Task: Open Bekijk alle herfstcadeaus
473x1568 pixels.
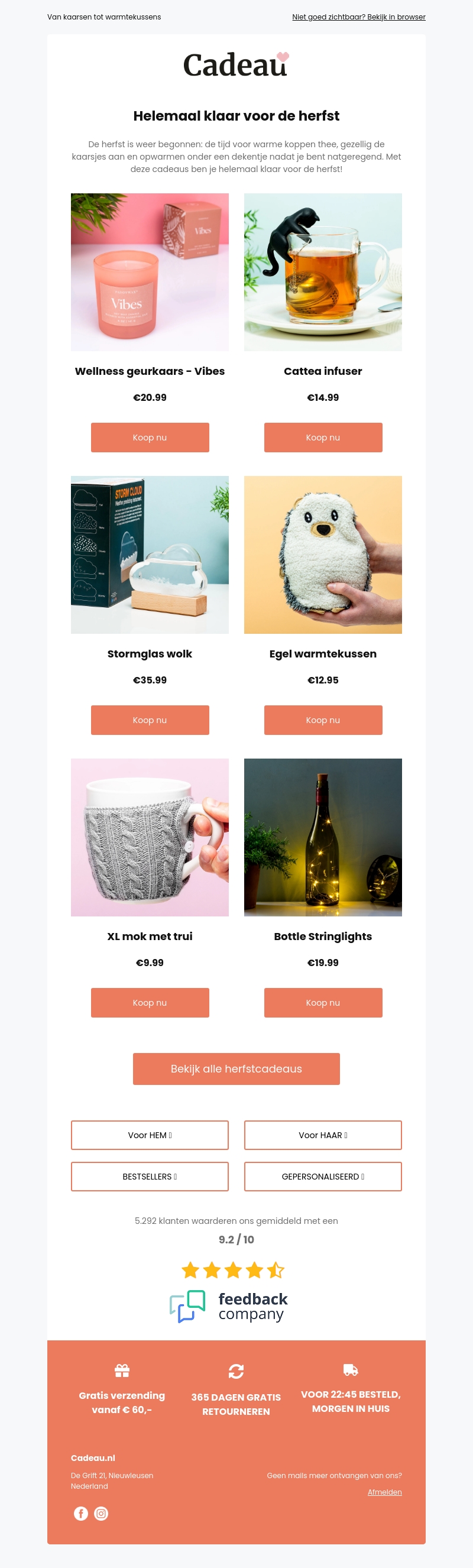Action: (x=236, y=1068)
